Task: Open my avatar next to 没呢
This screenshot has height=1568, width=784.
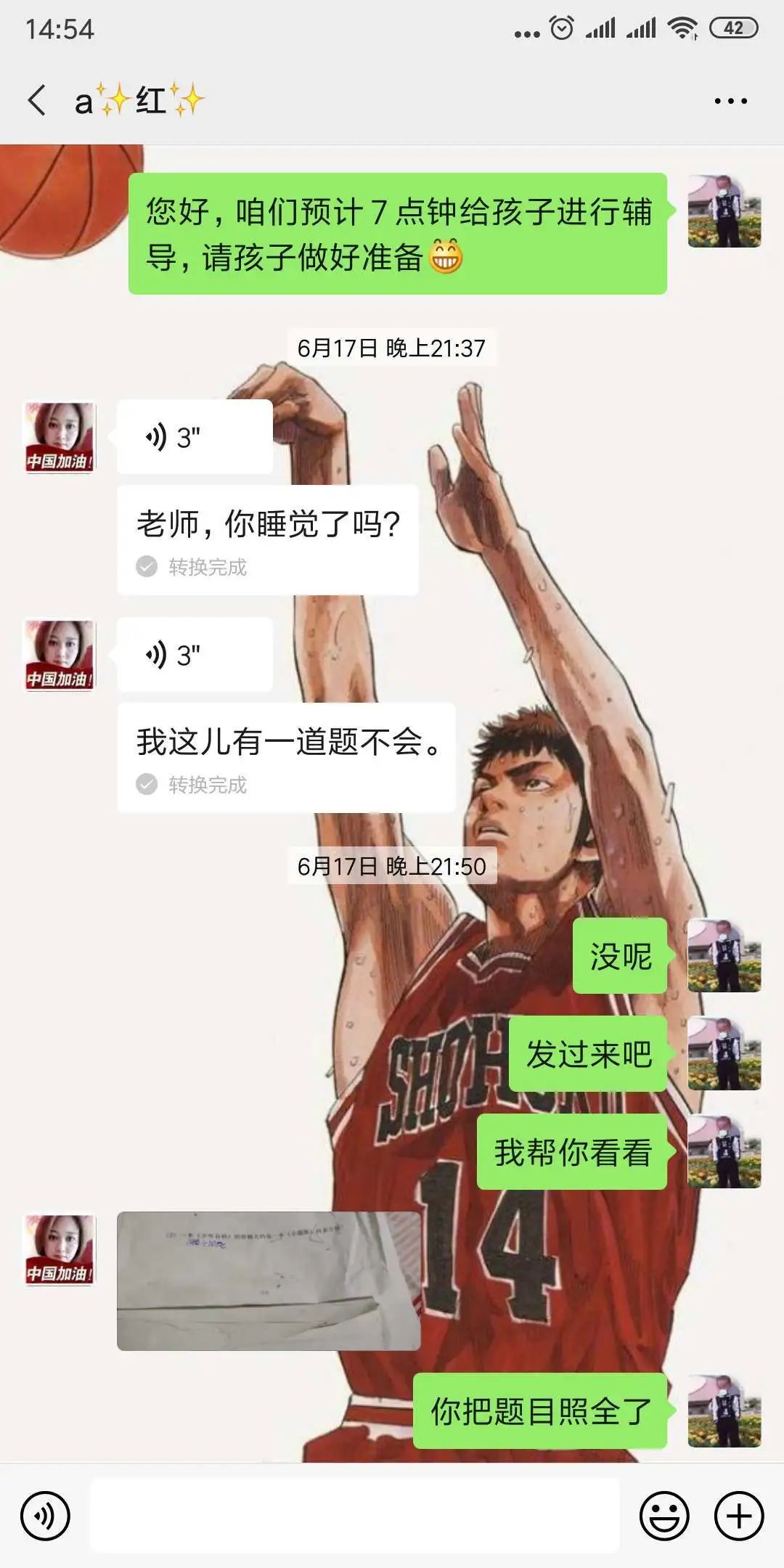Action: click(x=724, y=955)
